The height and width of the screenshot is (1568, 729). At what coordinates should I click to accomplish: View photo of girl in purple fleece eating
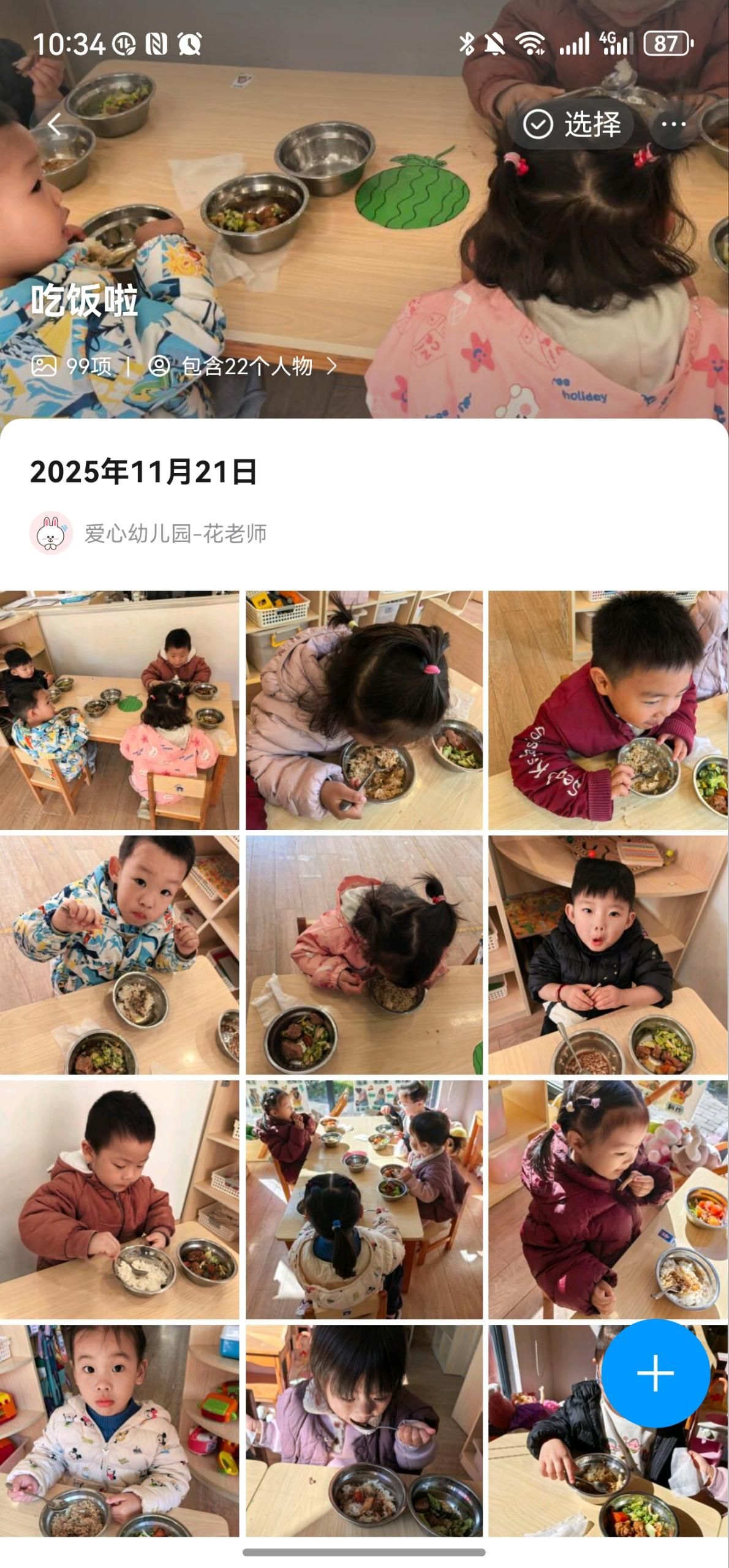tap(364, 1433)
